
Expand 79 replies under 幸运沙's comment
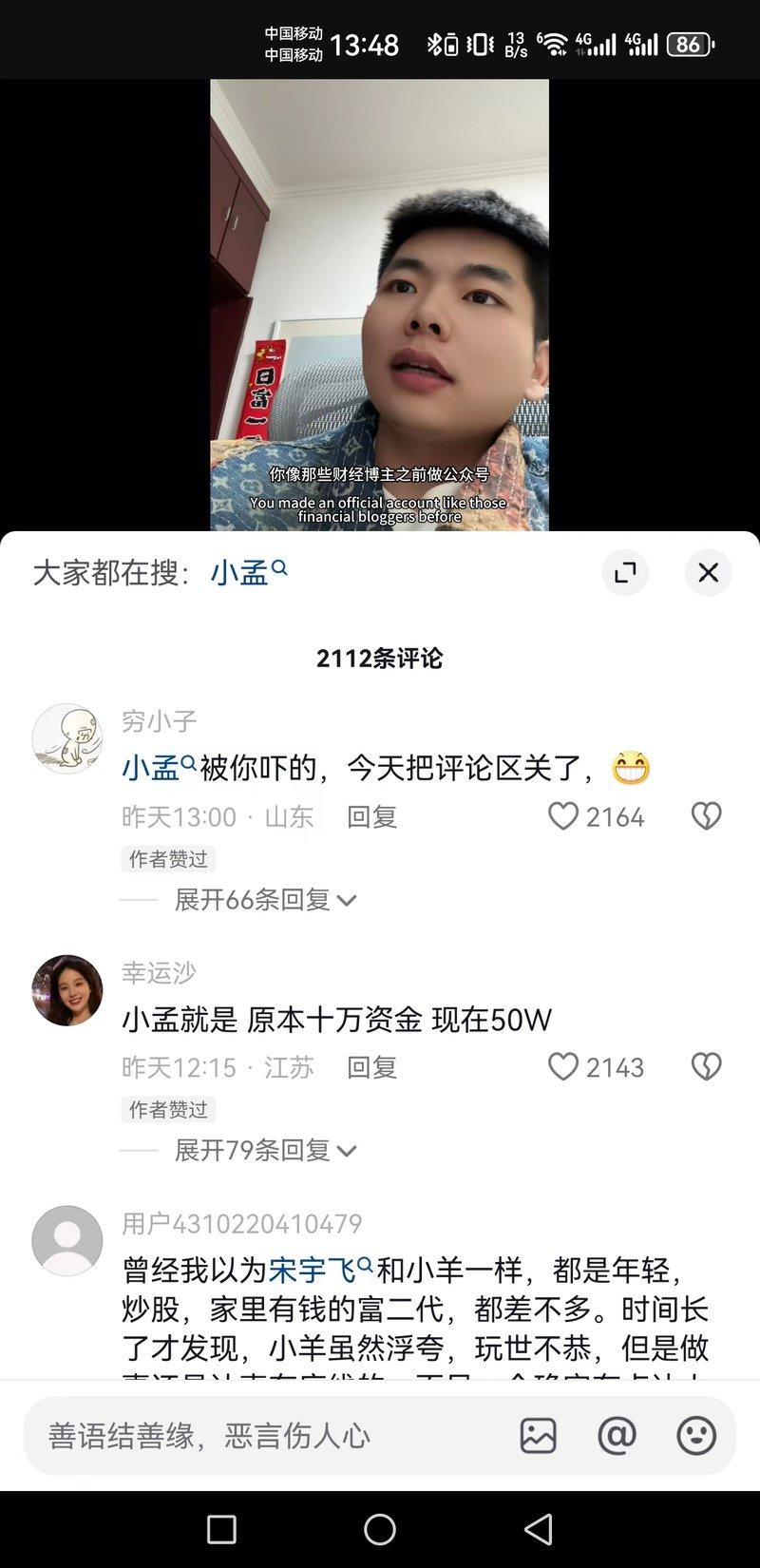pyautogui.click(x=265, y=1151)
